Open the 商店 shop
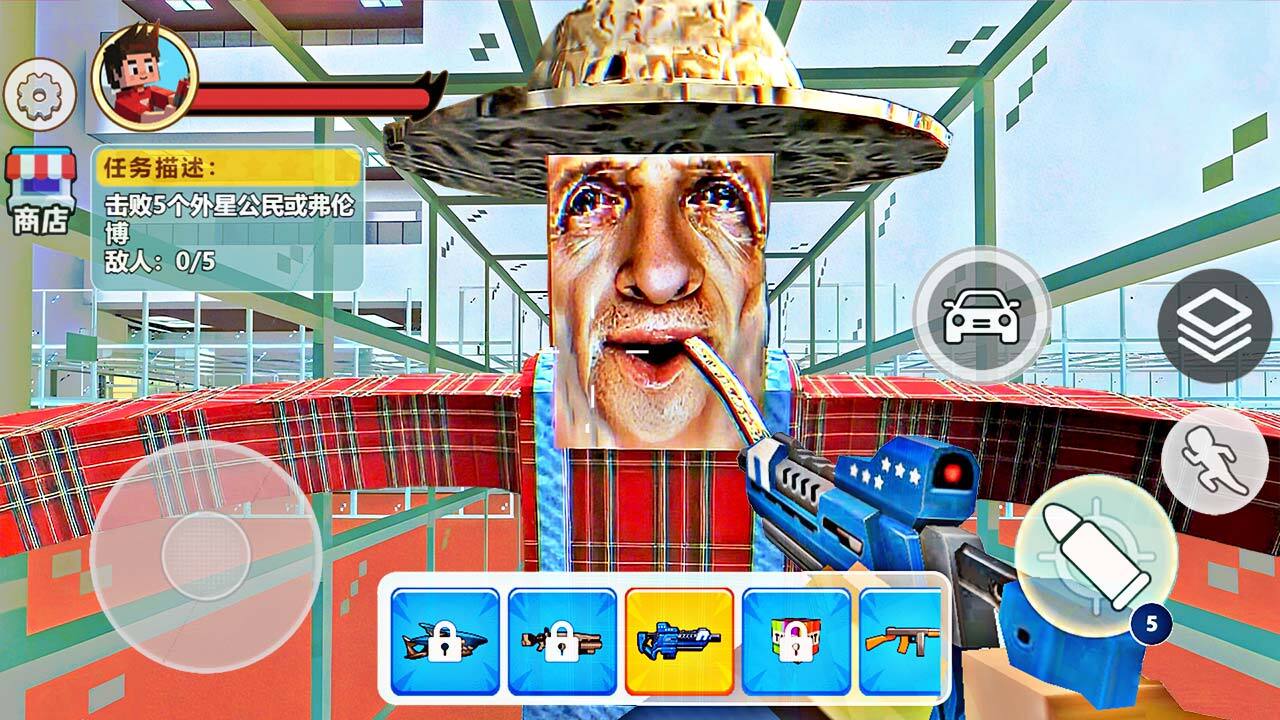1280x720 pixels. [x=40, y=191]
